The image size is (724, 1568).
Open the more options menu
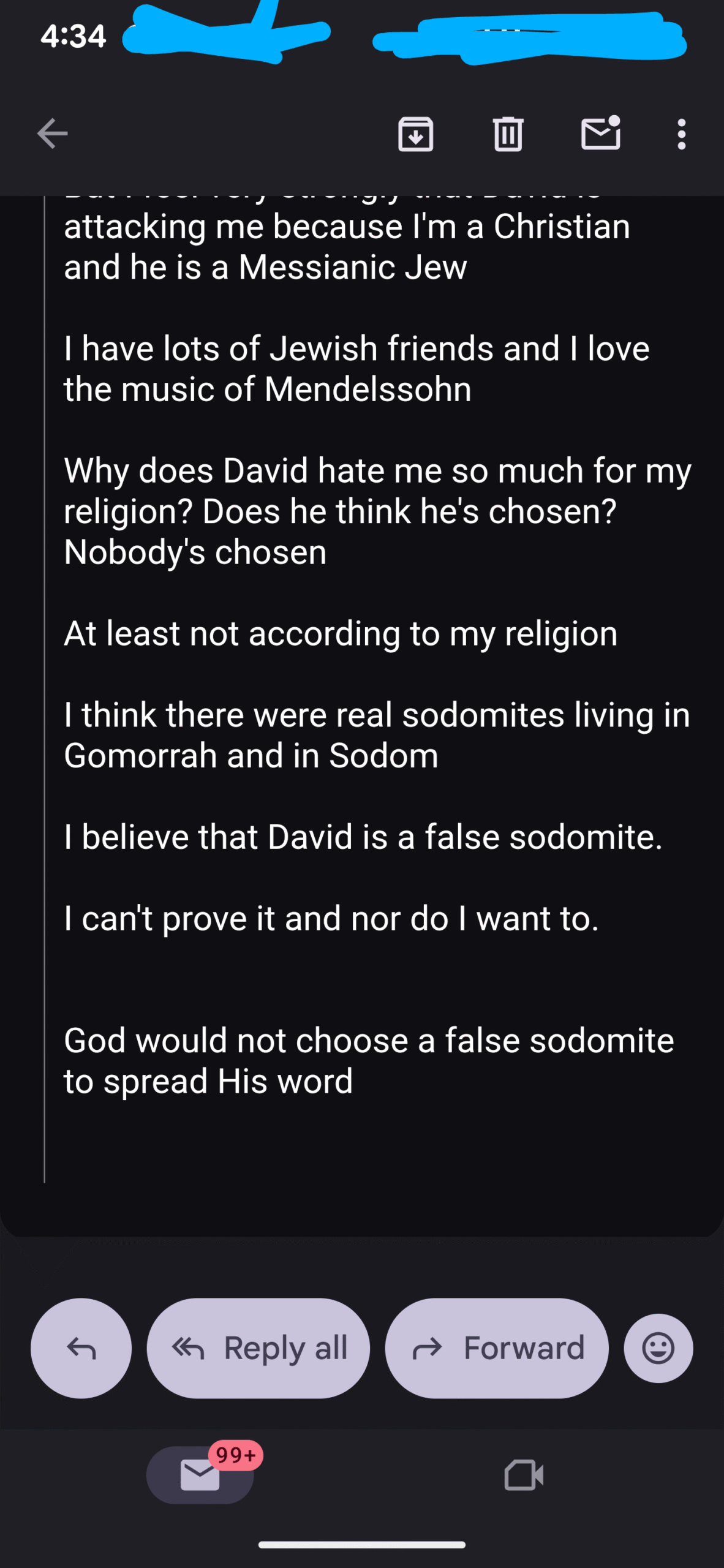click(x=681, y=134)
